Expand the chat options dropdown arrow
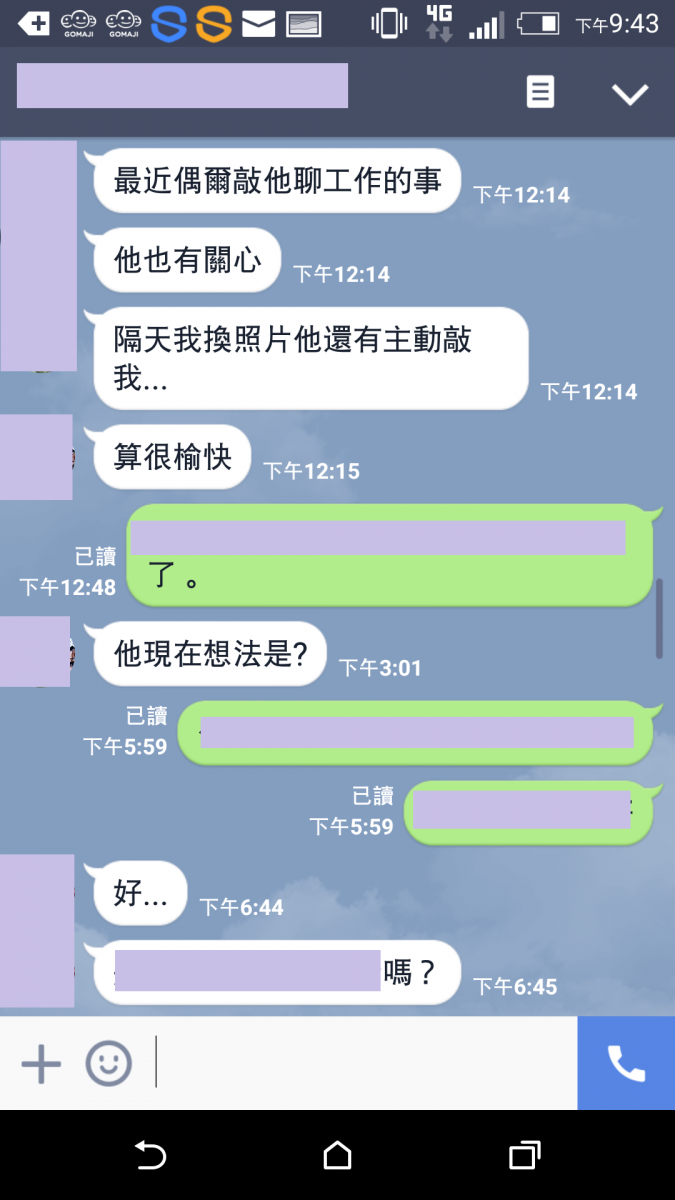Screen dimensions: 675x1200 click(630, 94)
